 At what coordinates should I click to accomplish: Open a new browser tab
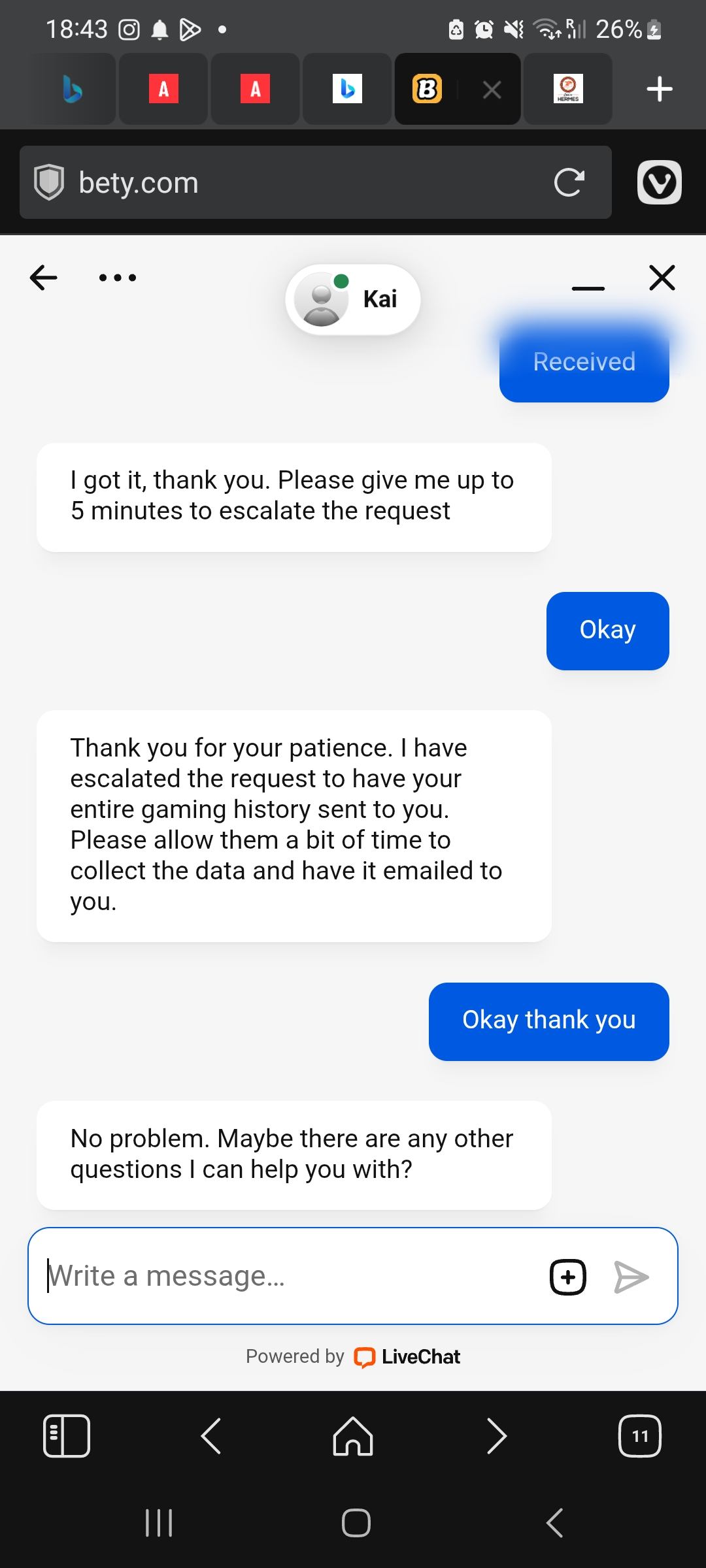click(x=659, y=89)
